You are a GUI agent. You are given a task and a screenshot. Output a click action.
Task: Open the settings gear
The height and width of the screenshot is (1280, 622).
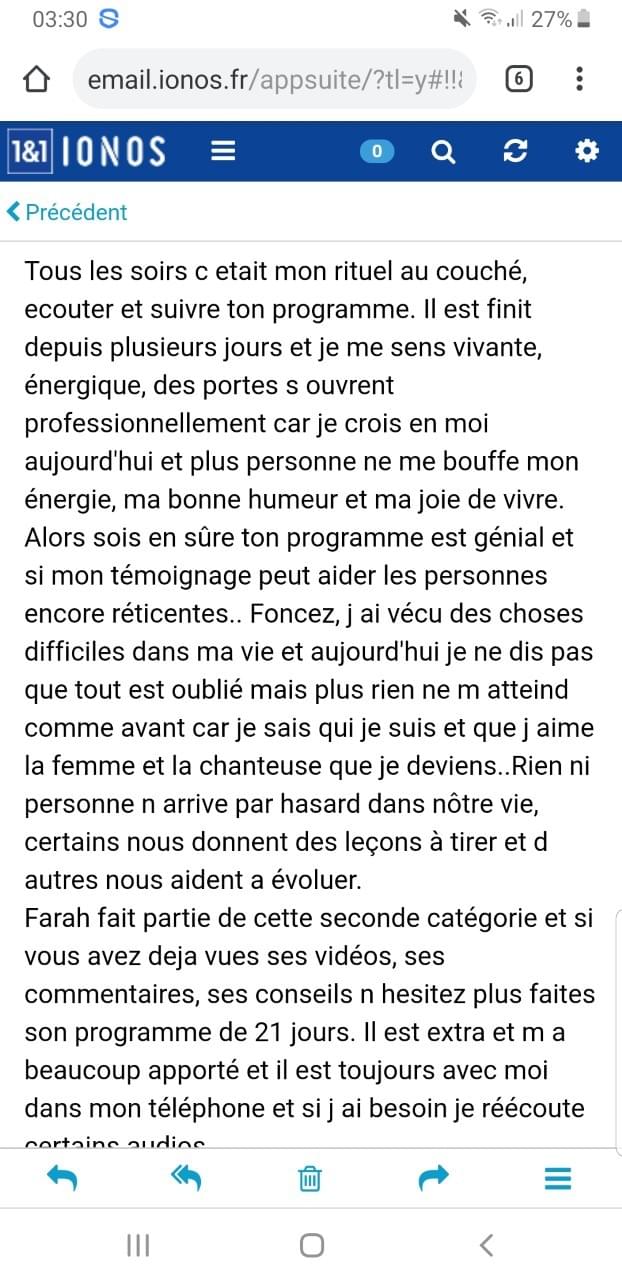click(586, 151)
